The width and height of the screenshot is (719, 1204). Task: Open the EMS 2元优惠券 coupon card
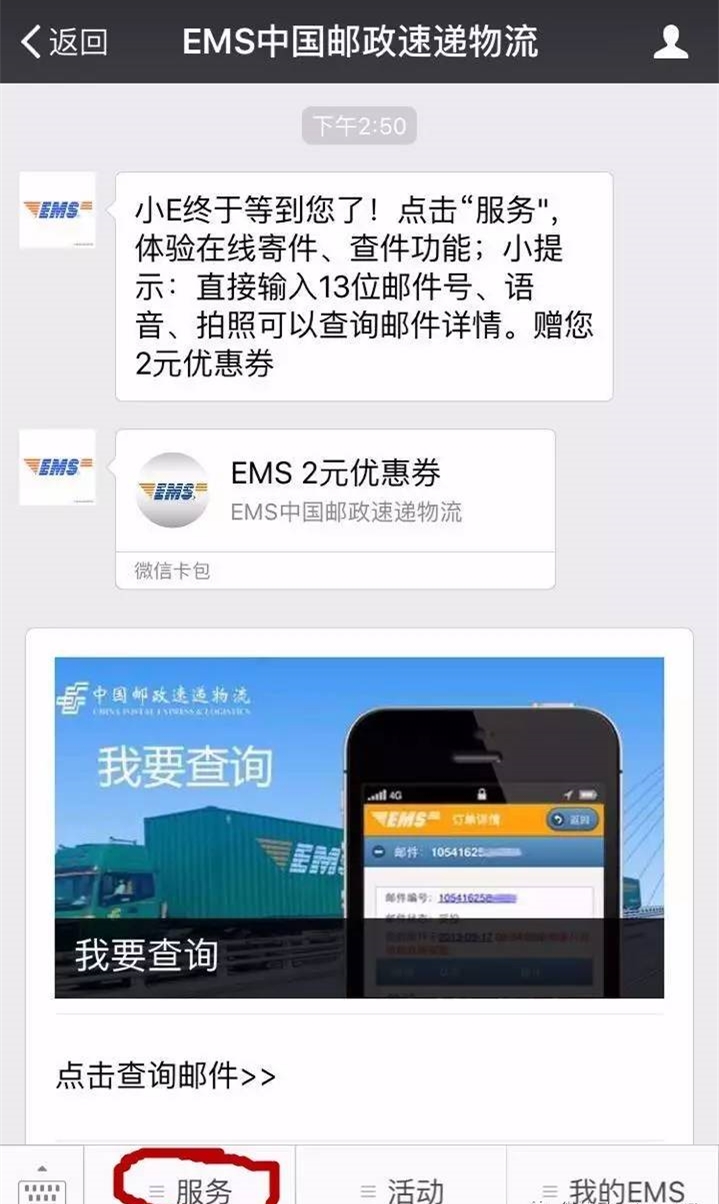coord(335,490)
